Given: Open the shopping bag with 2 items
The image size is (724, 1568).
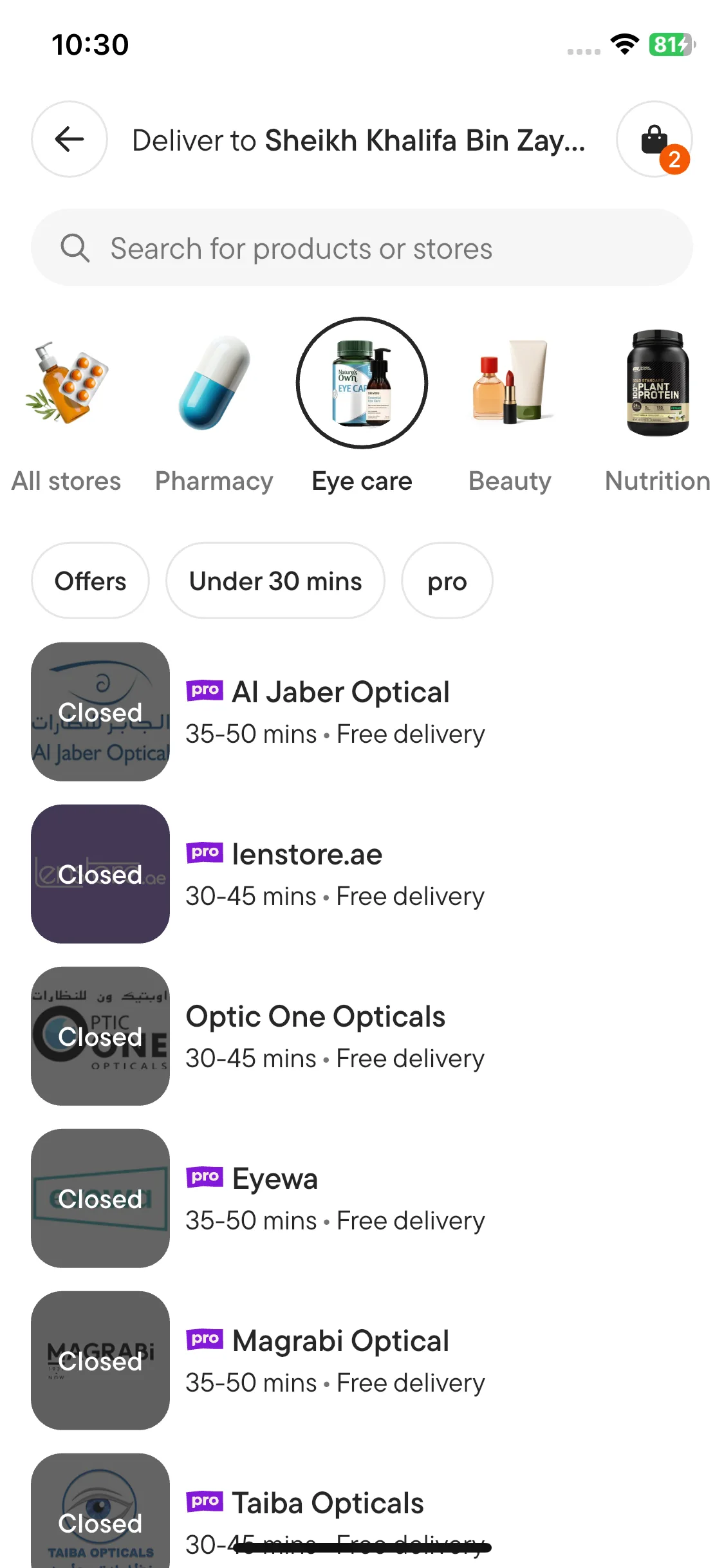Looking at the screenshot, I should coord(654,139).
